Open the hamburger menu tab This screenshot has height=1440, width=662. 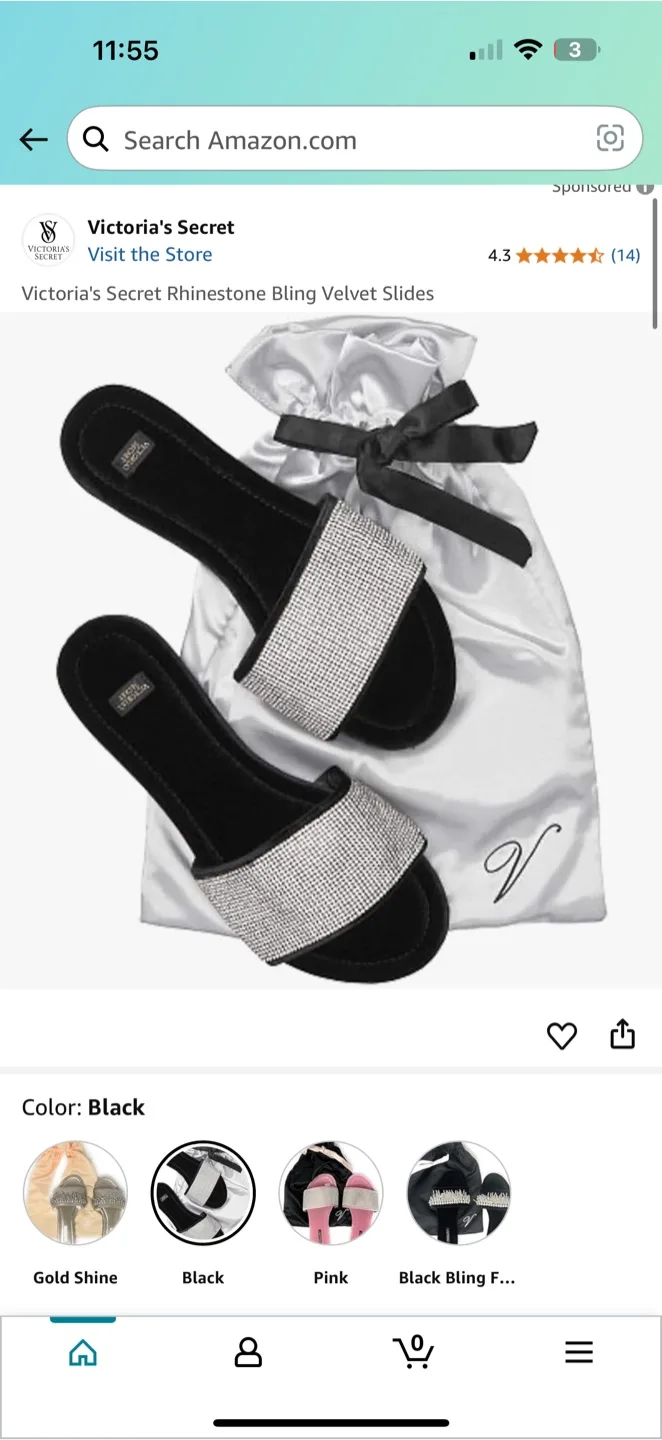579,1353
